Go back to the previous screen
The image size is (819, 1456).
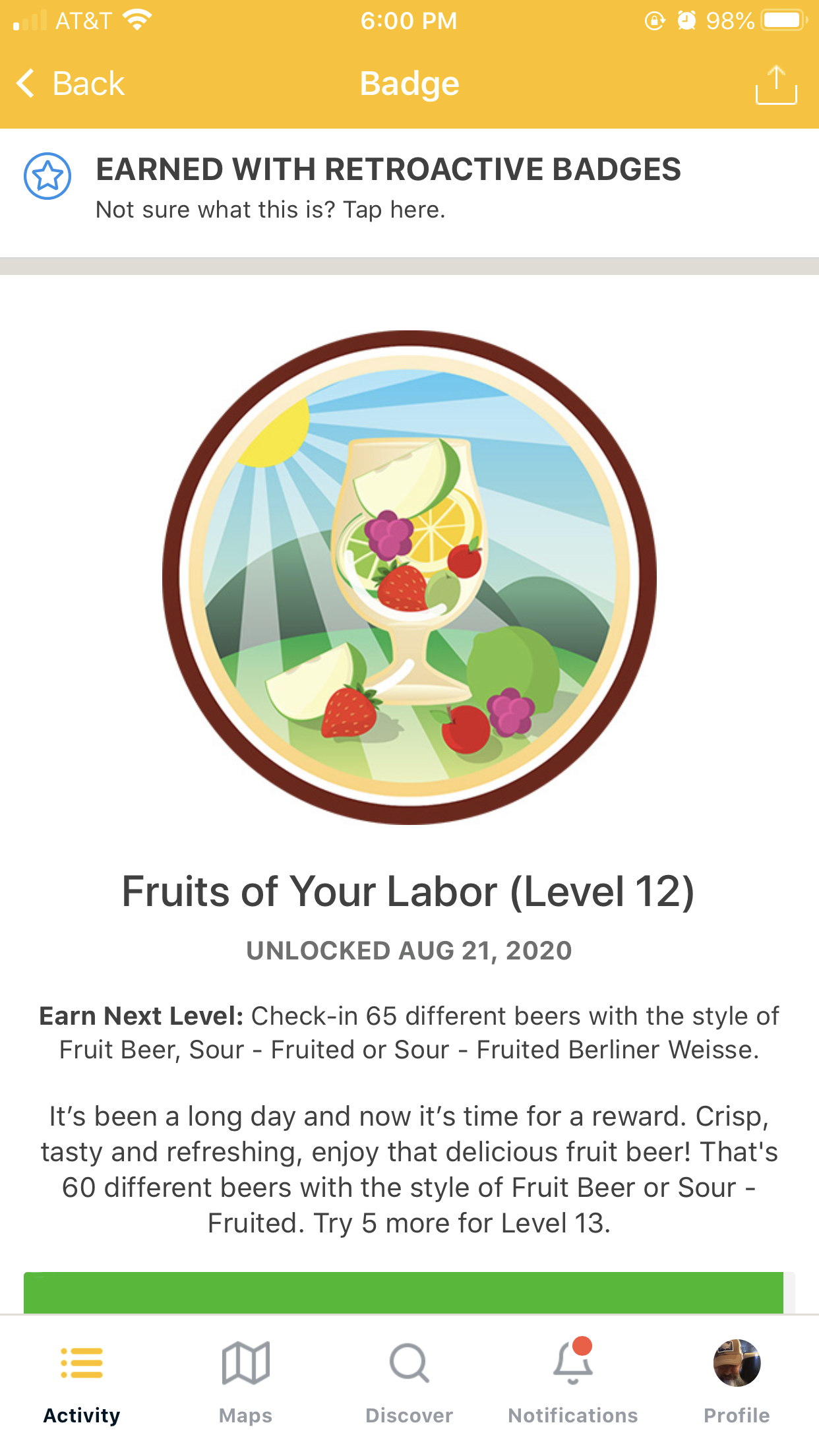71,84
